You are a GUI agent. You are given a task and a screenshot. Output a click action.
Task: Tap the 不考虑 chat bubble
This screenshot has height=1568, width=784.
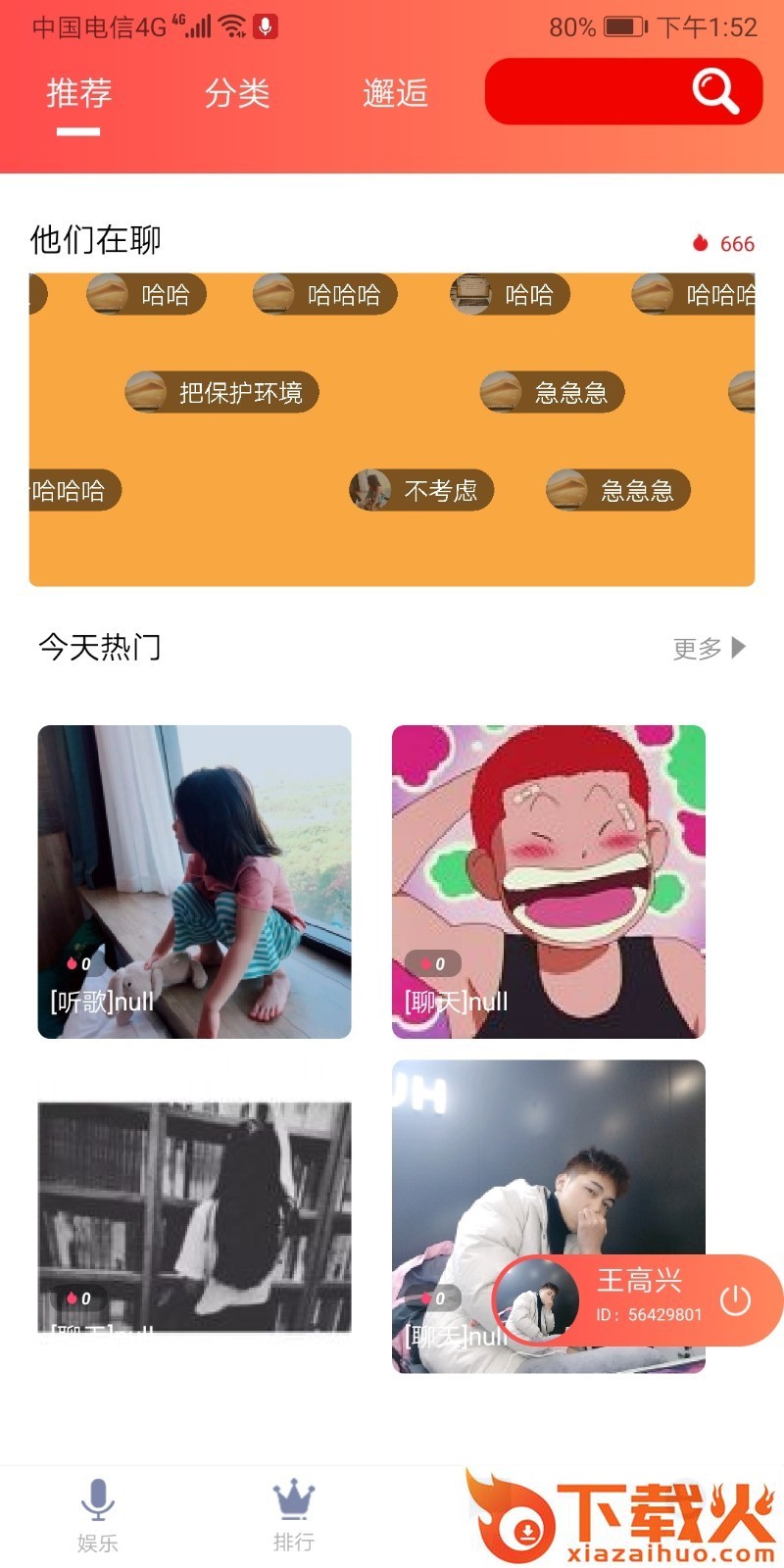click(421, 490)
